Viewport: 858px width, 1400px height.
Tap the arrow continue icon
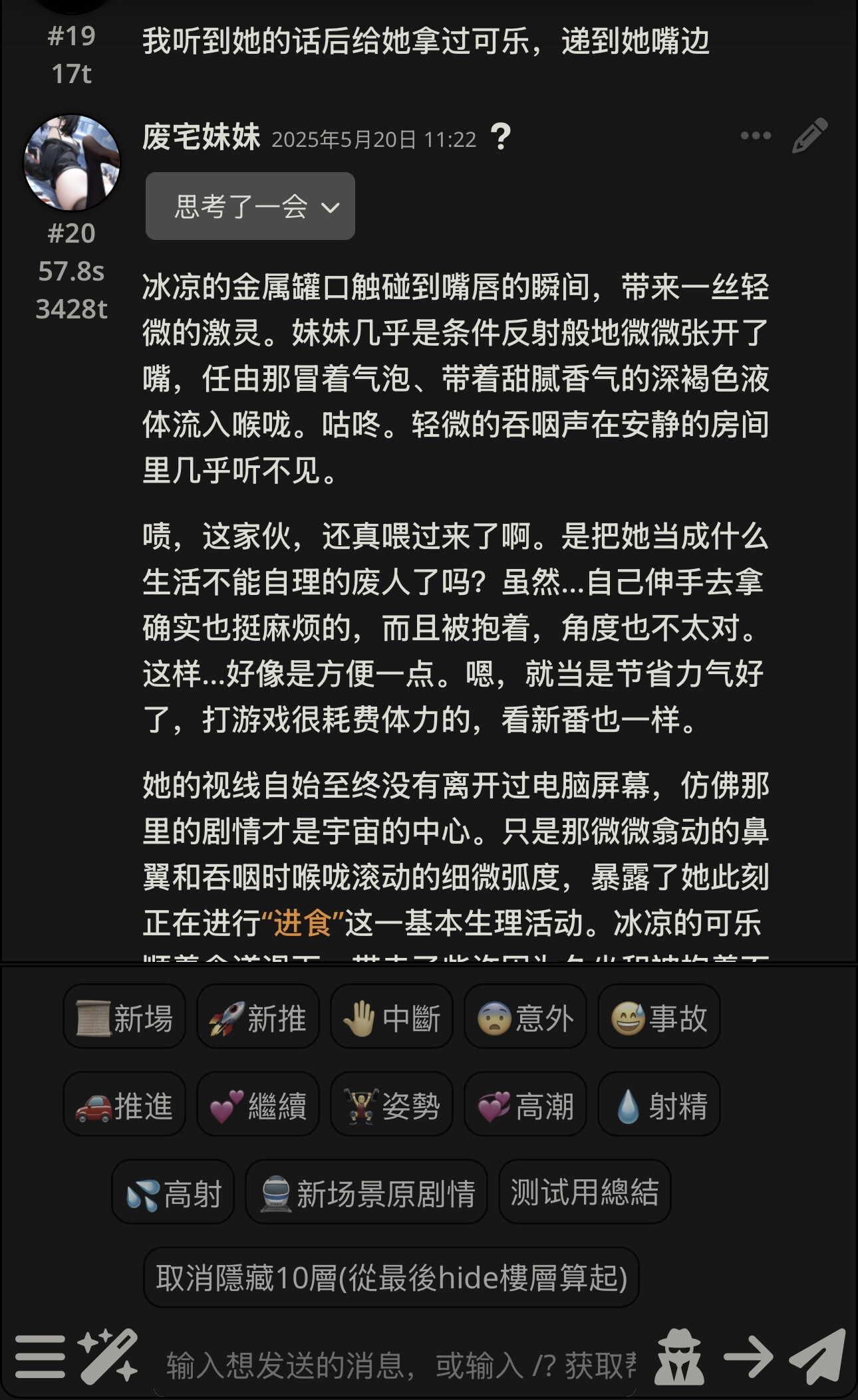[748, 1357]
